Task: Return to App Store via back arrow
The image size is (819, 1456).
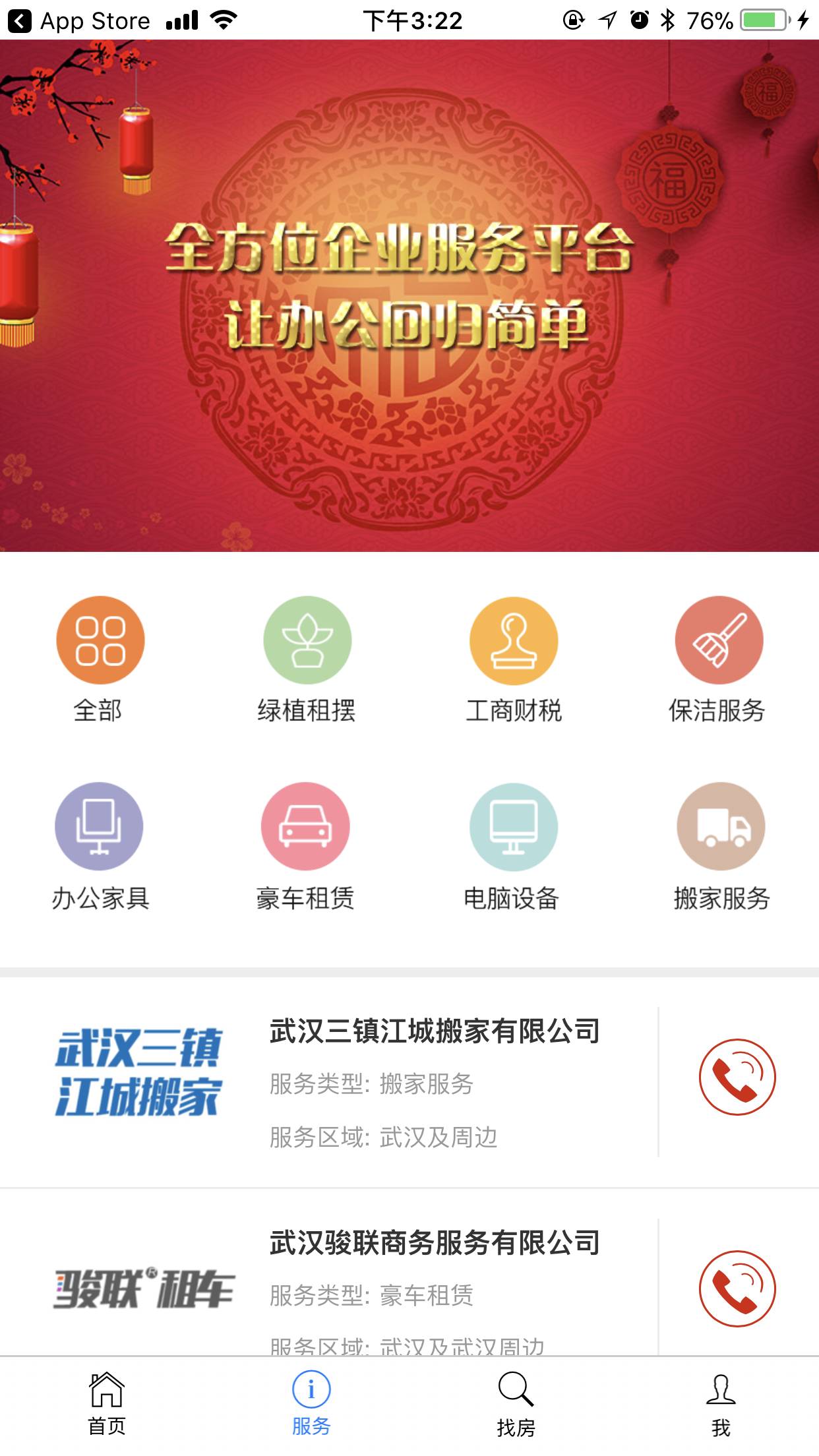Action: click(x=20, y=21)
